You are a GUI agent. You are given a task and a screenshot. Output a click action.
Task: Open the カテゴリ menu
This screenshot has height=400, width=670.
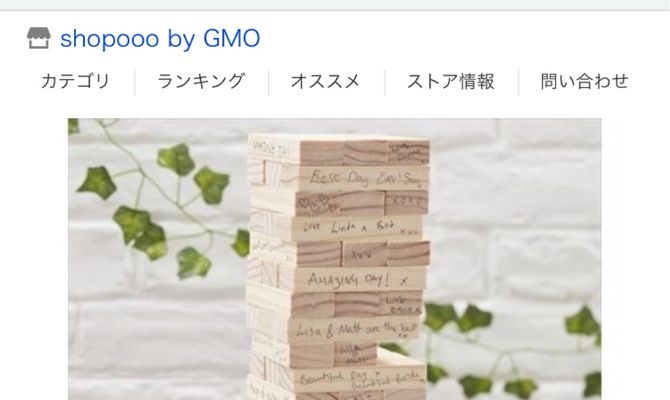(x=75, y=82)
